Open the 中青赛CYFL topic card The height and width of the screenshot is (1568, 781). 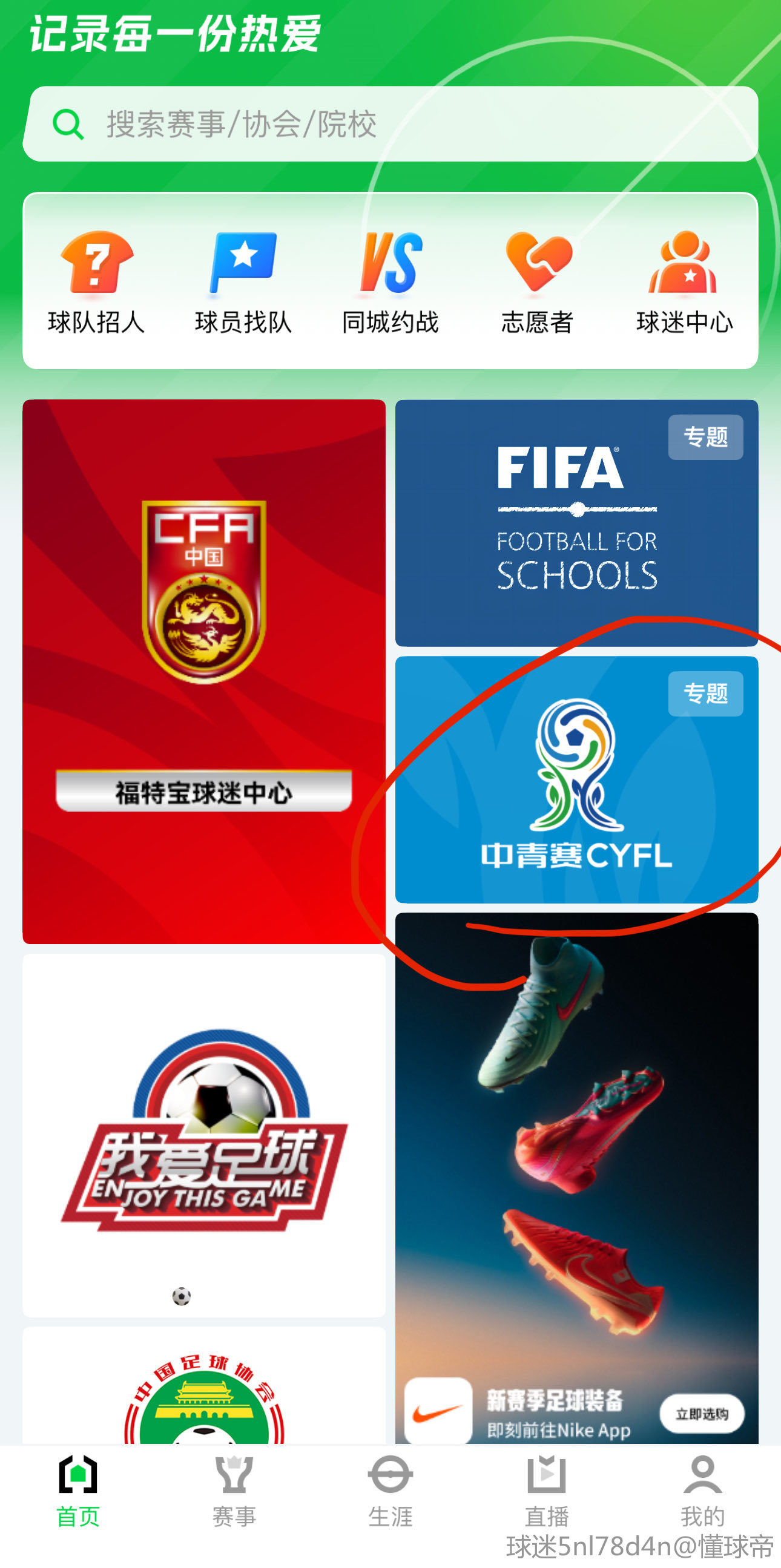tap(576, 779)
